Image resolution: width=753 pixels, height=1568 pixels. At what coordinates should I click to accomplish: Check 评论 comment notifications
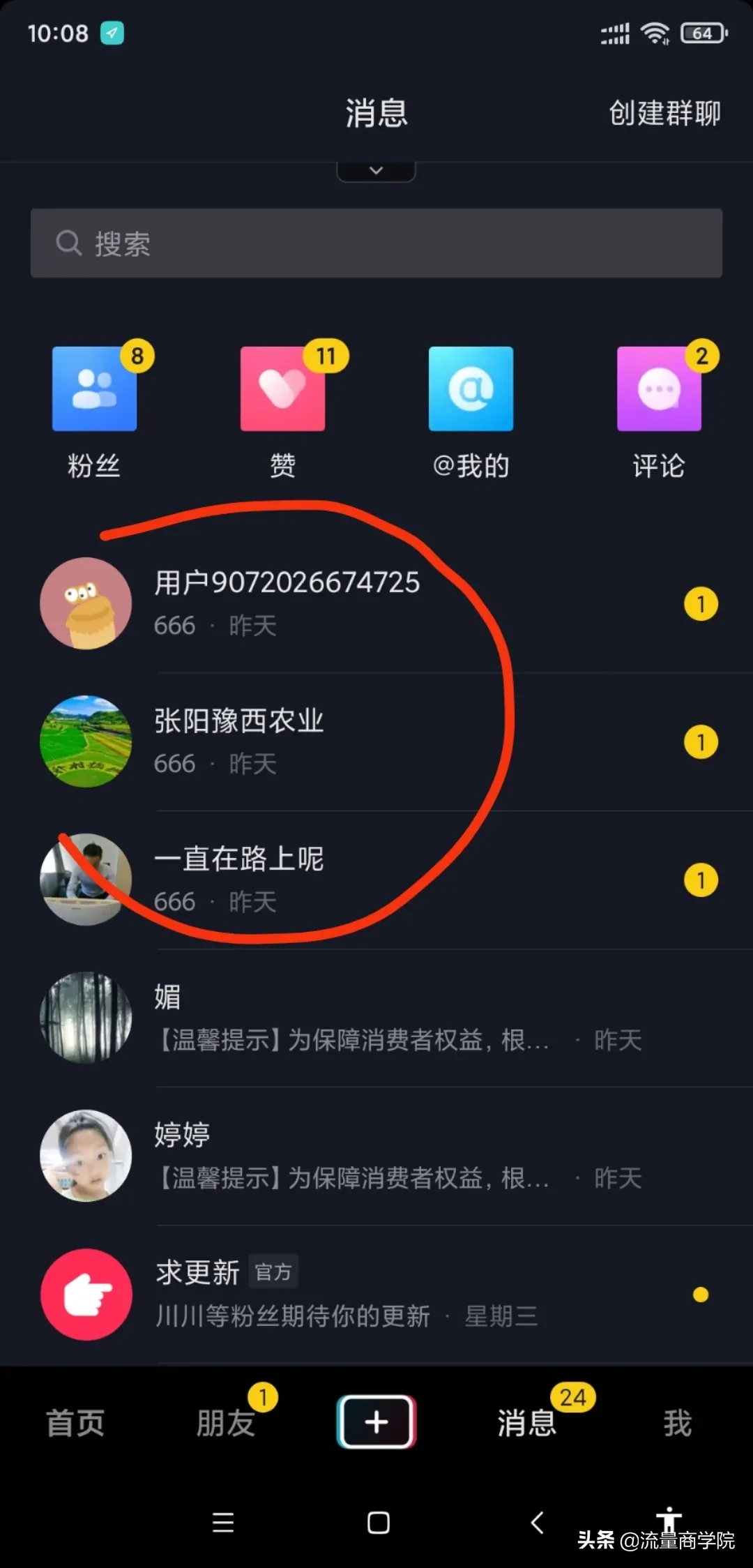[x=659, y=389]
